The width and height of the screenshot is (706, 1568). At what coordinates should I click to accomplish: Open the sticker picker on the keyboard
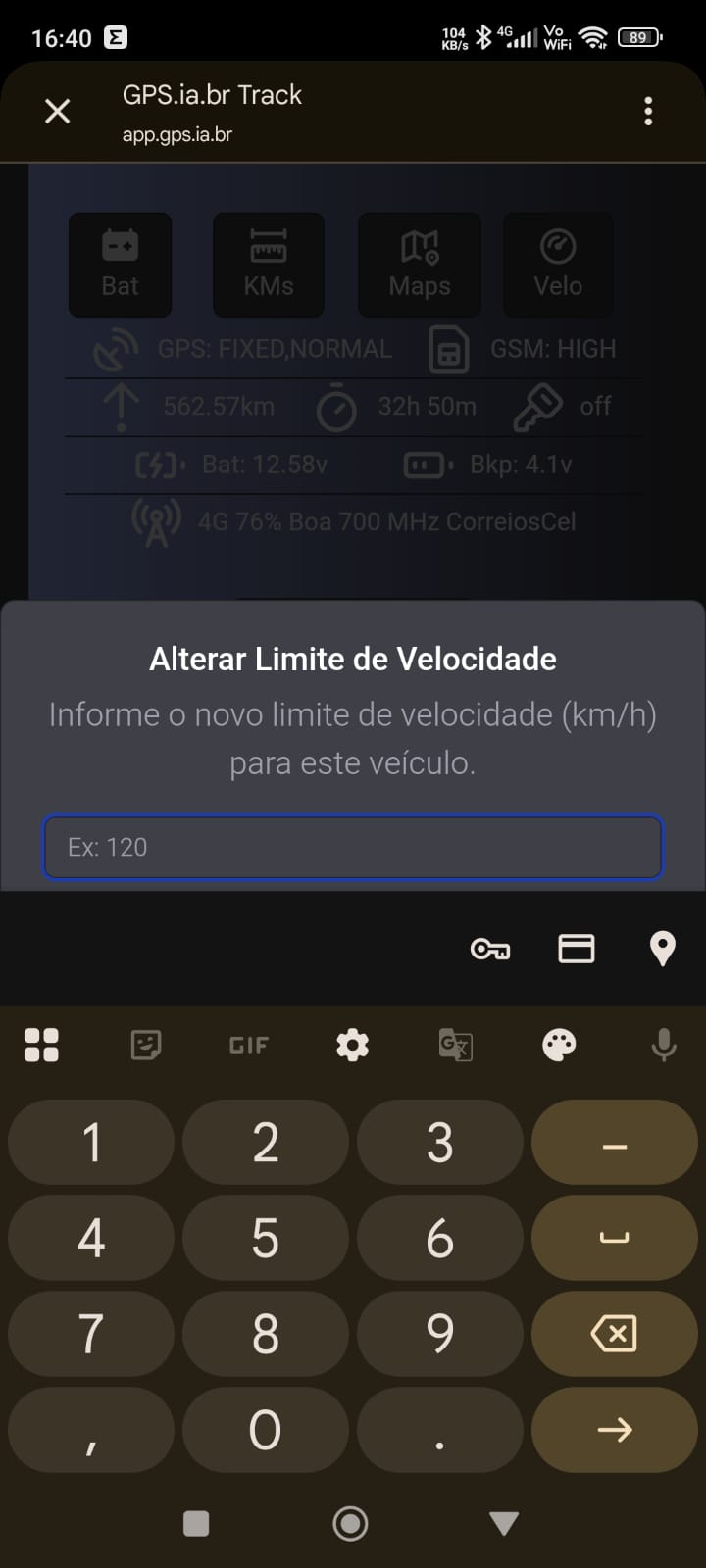coord(144,1045)
